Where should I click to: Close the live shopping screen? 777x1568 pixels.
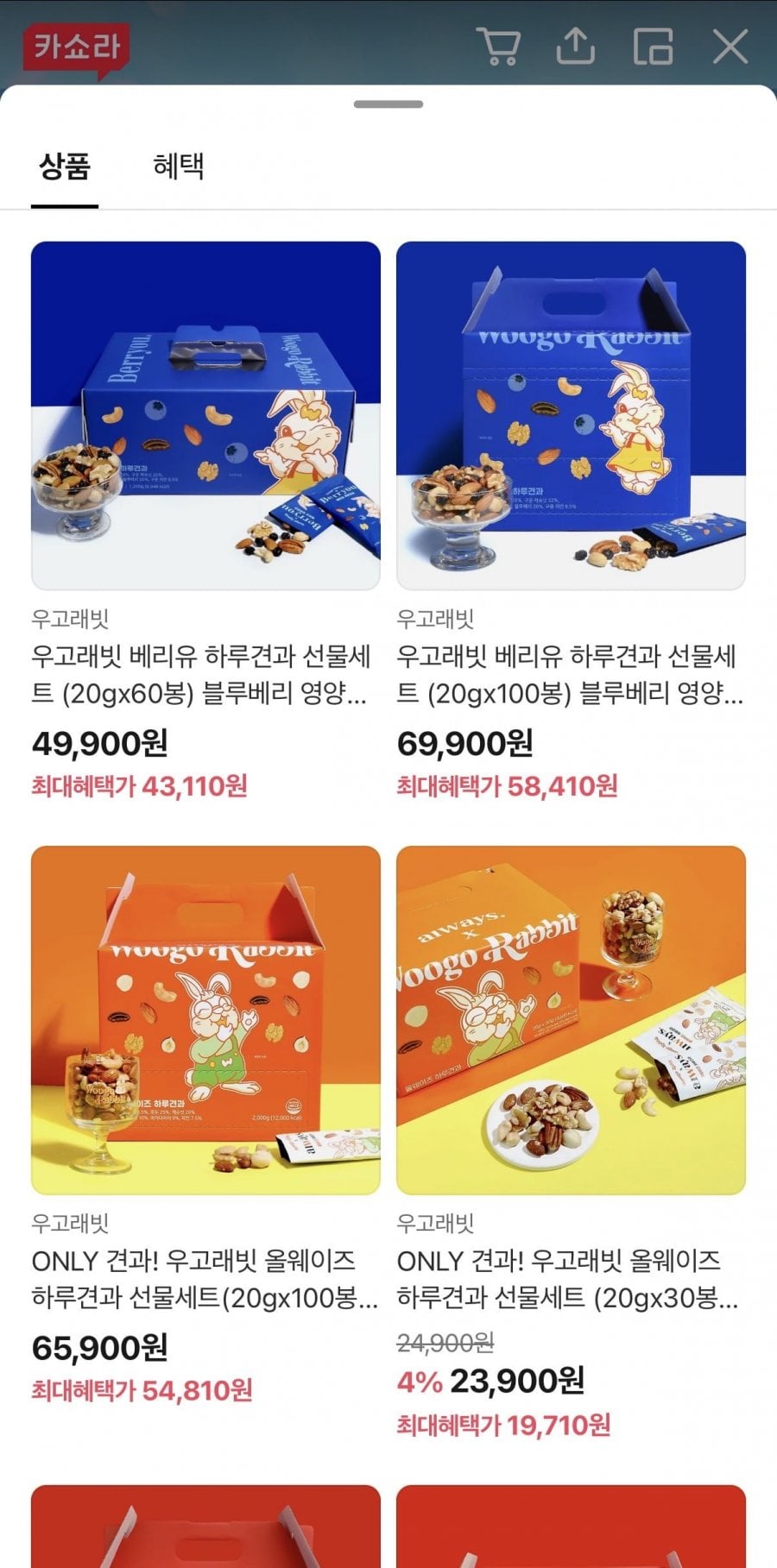click(730, 47)
